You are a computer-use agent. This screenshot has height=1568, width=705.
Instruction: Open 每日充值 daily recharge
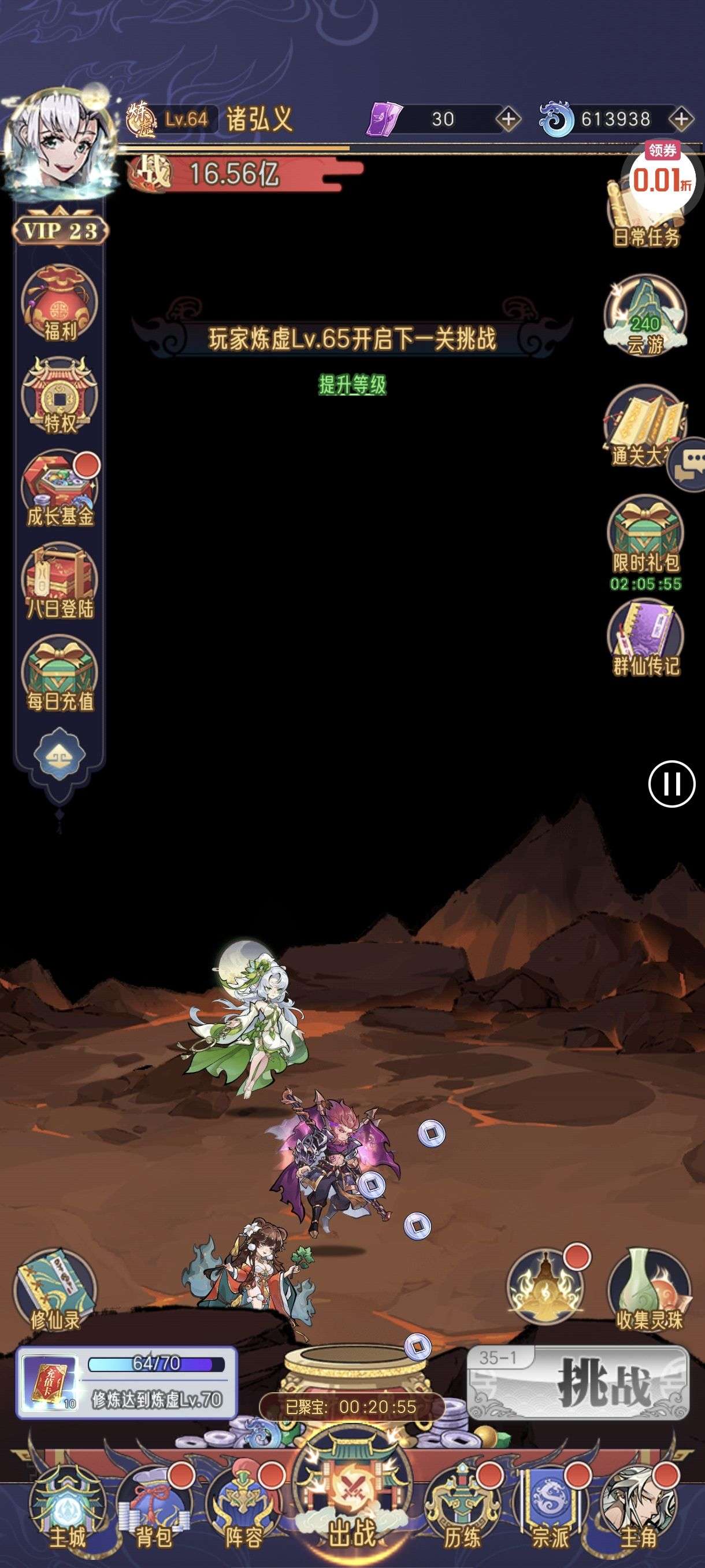59,674
